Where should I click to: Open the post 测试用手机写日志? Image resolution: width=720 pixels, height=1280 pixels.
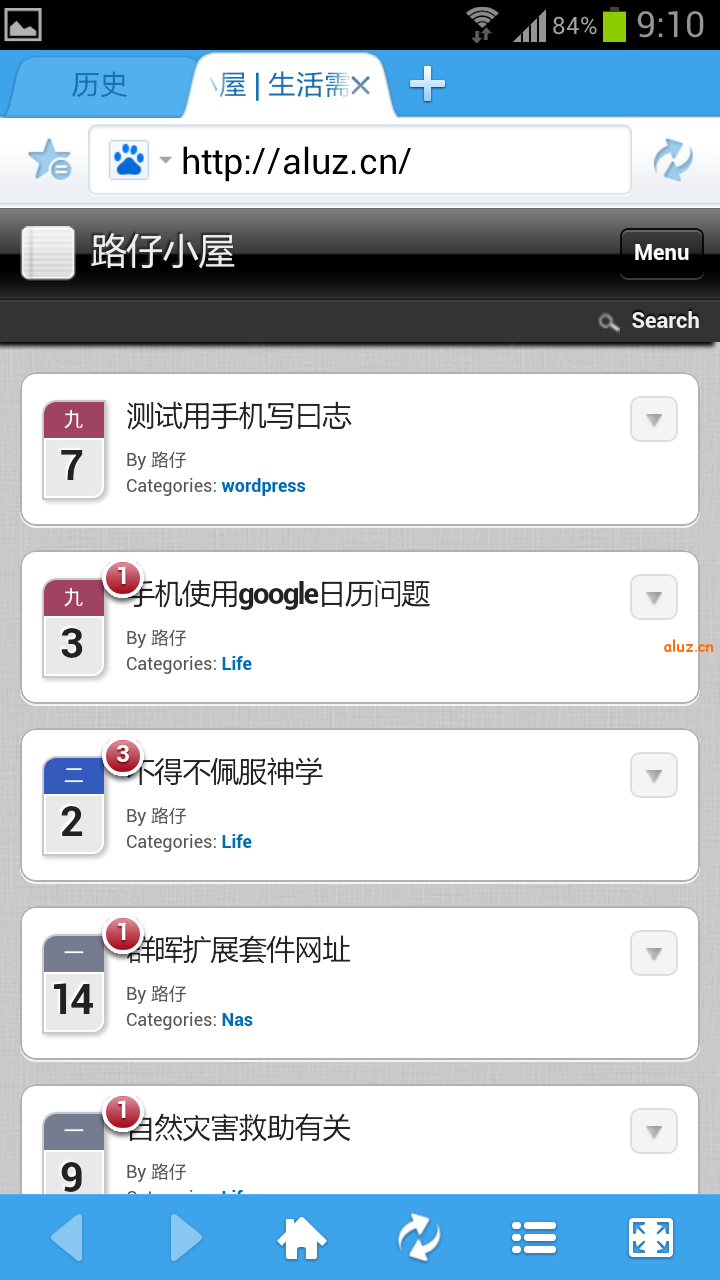pos(239,416)
